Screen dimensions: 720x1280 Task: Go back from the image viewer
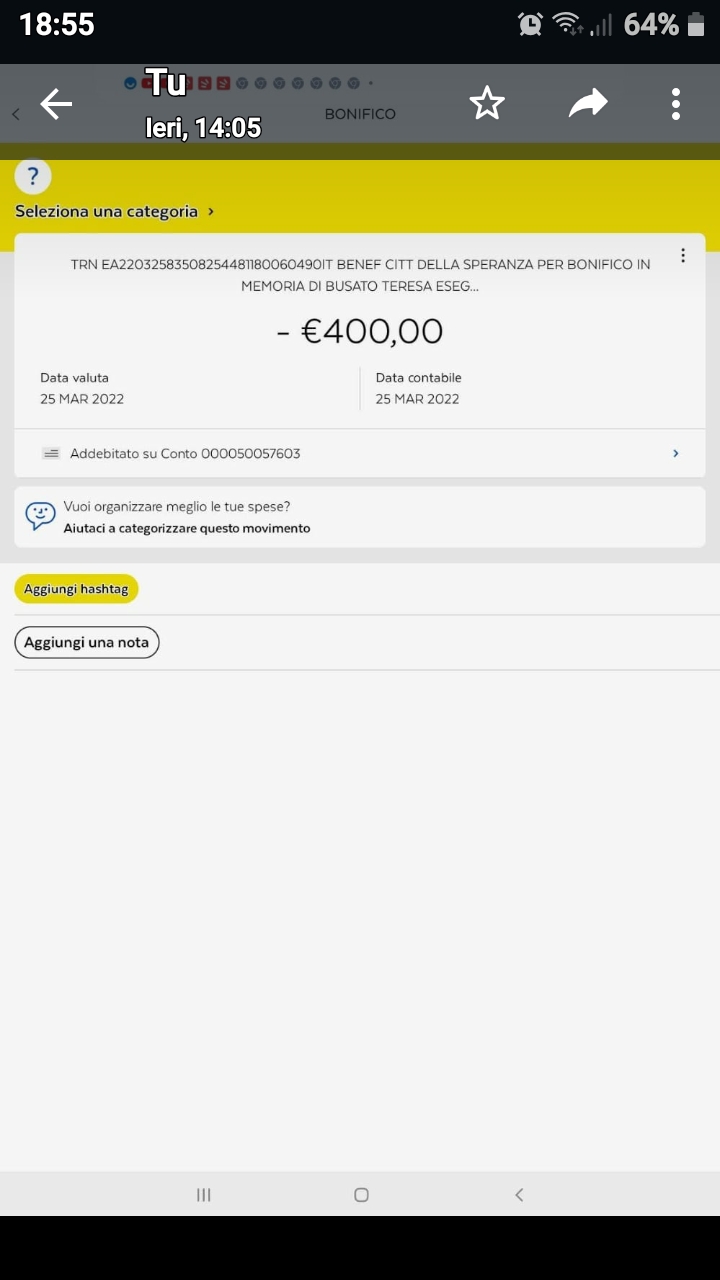(x=56, y=103)
